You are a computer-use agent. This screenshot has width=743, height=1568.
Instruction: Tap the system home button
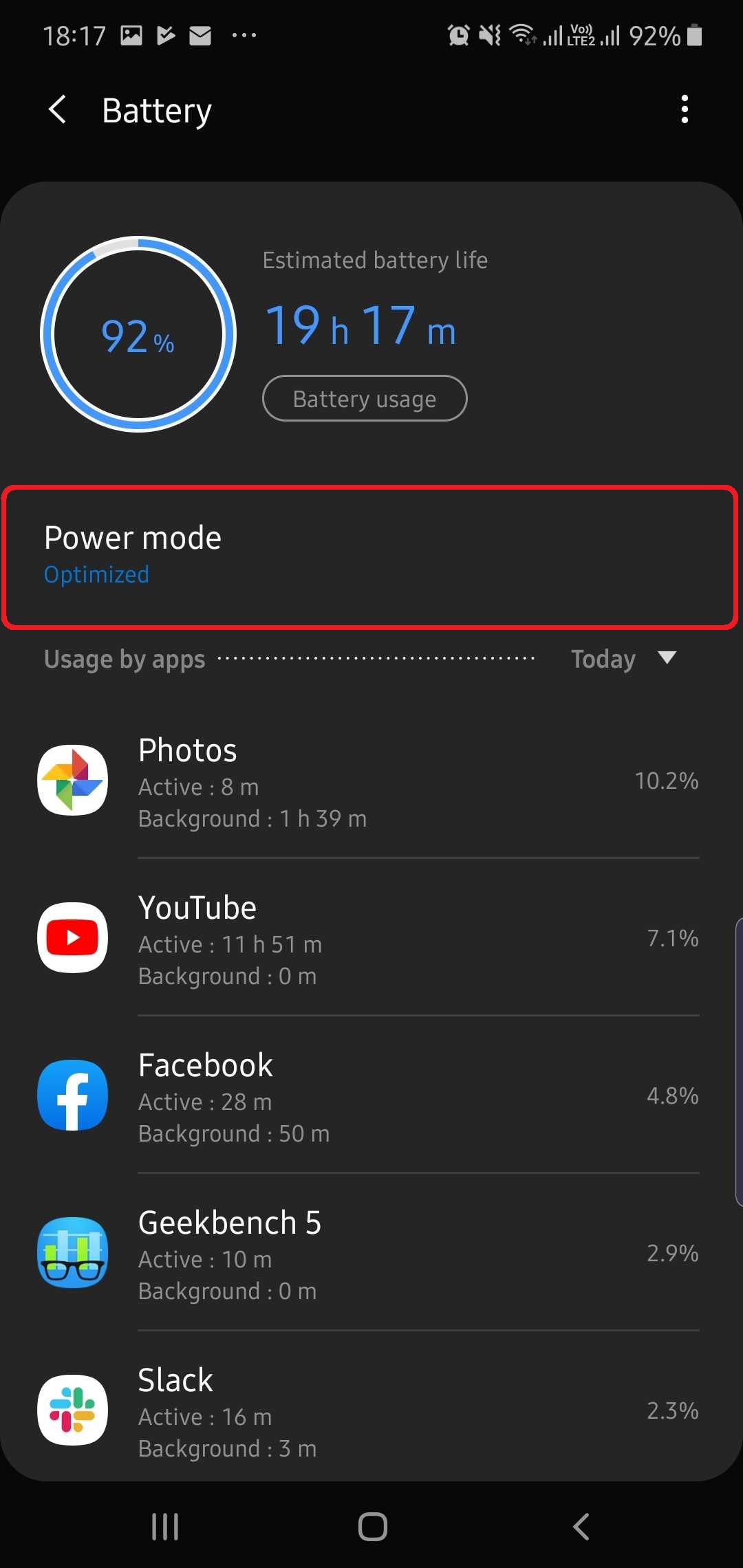372,1527
